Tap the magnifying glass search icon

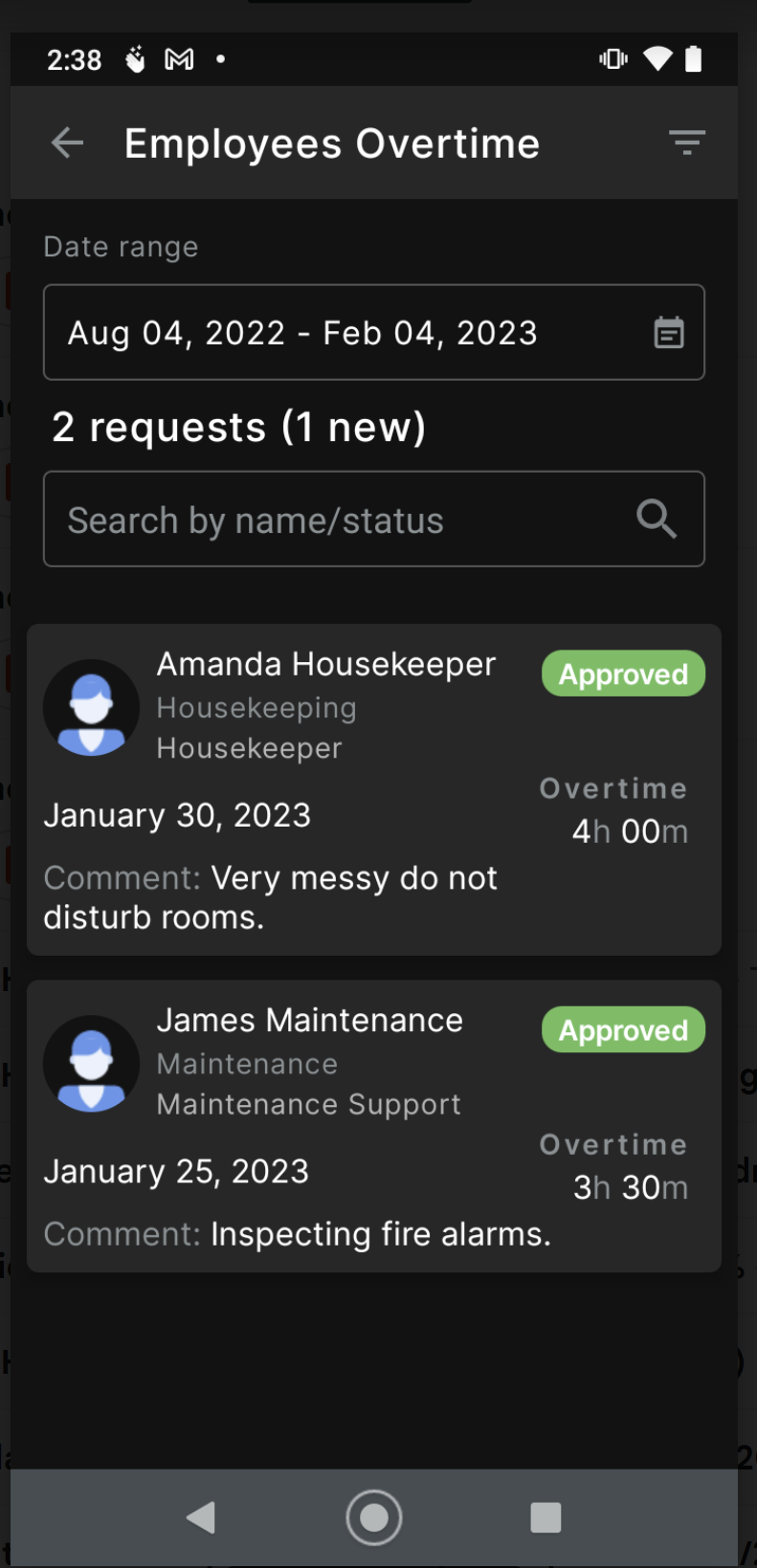tap(657, 519)
